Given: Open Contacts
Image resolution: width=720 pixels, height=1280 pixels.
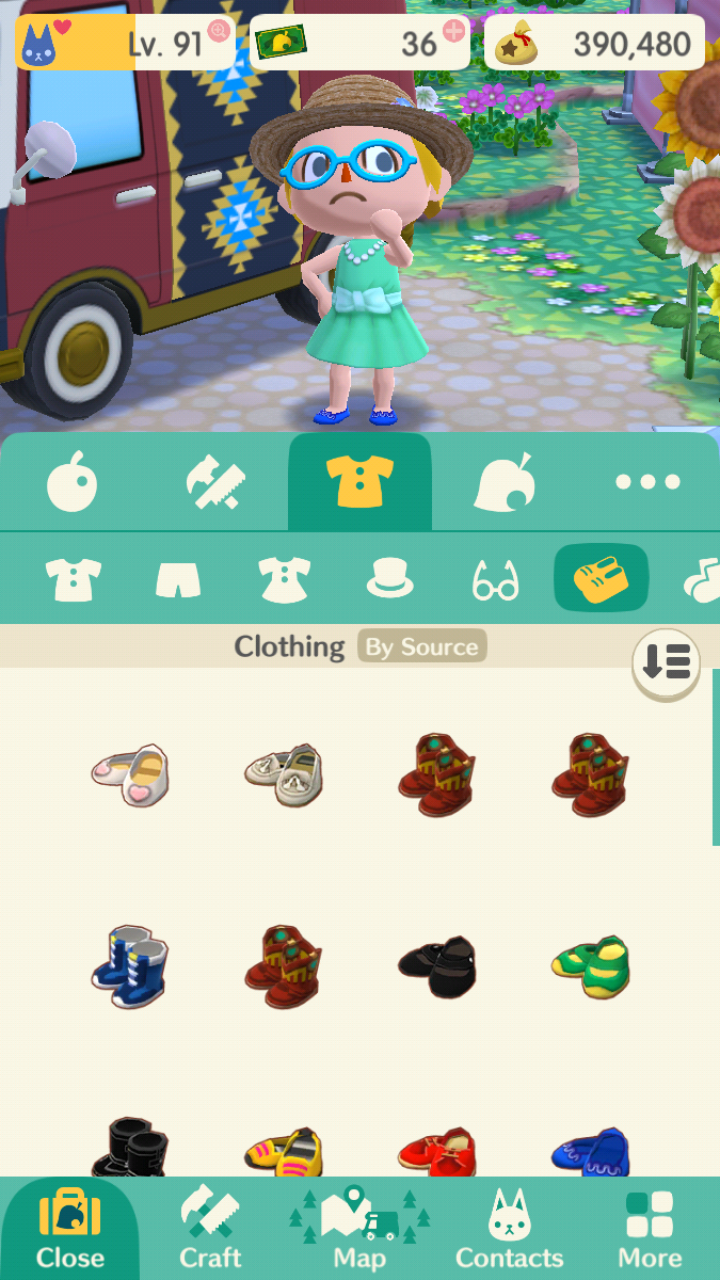Looking at the screenshot, I should coord(509,1228).
